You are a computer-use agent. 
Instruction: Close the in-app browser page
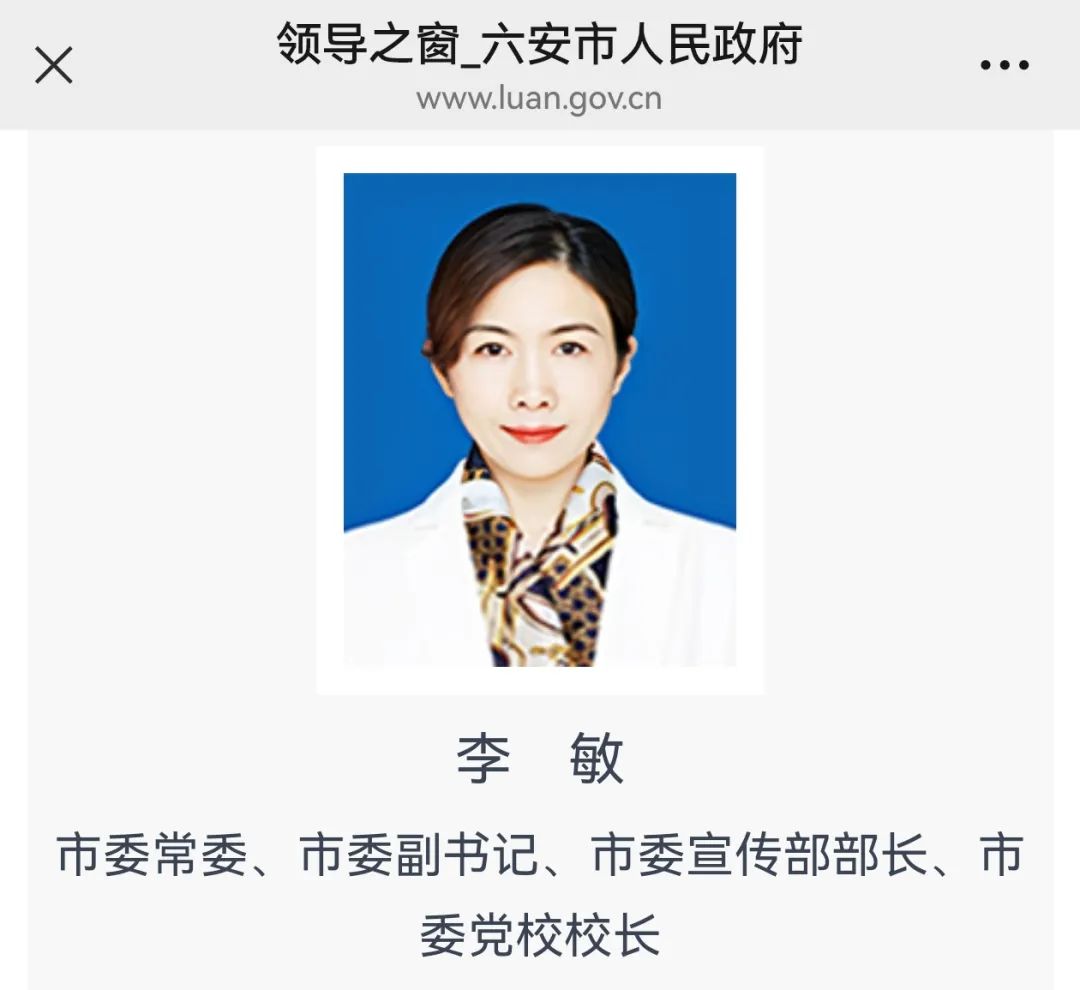click(54, 66)
